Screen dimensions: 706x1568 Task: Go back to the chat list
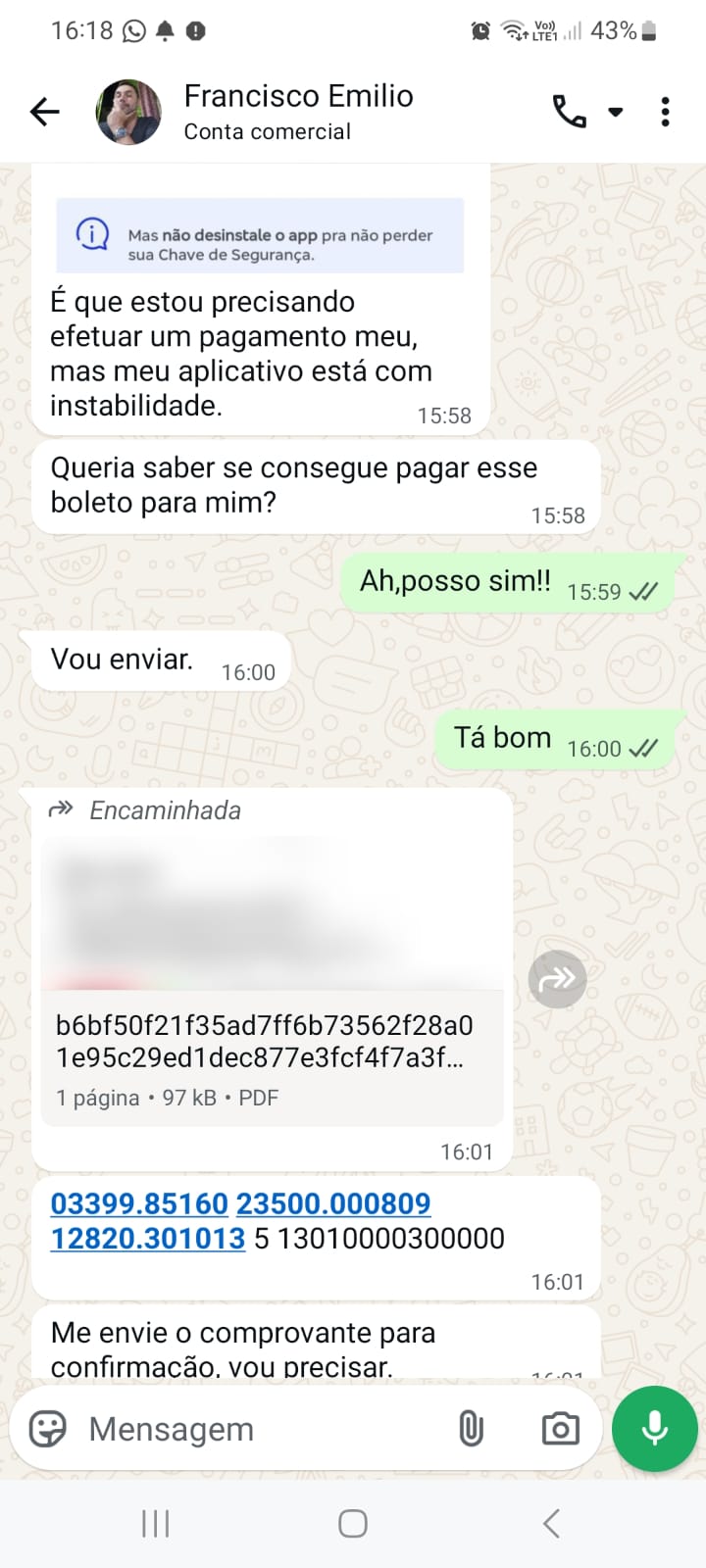(x=45, y=112)
